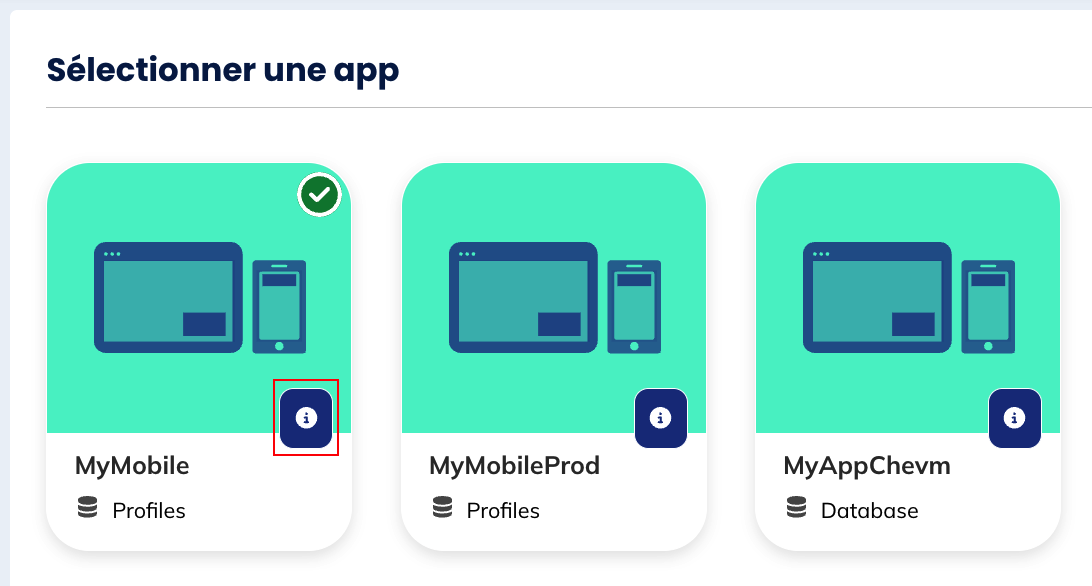1092x586 pixels.
Task: Open info for the MyMobile app
Action: coord(306,418)
